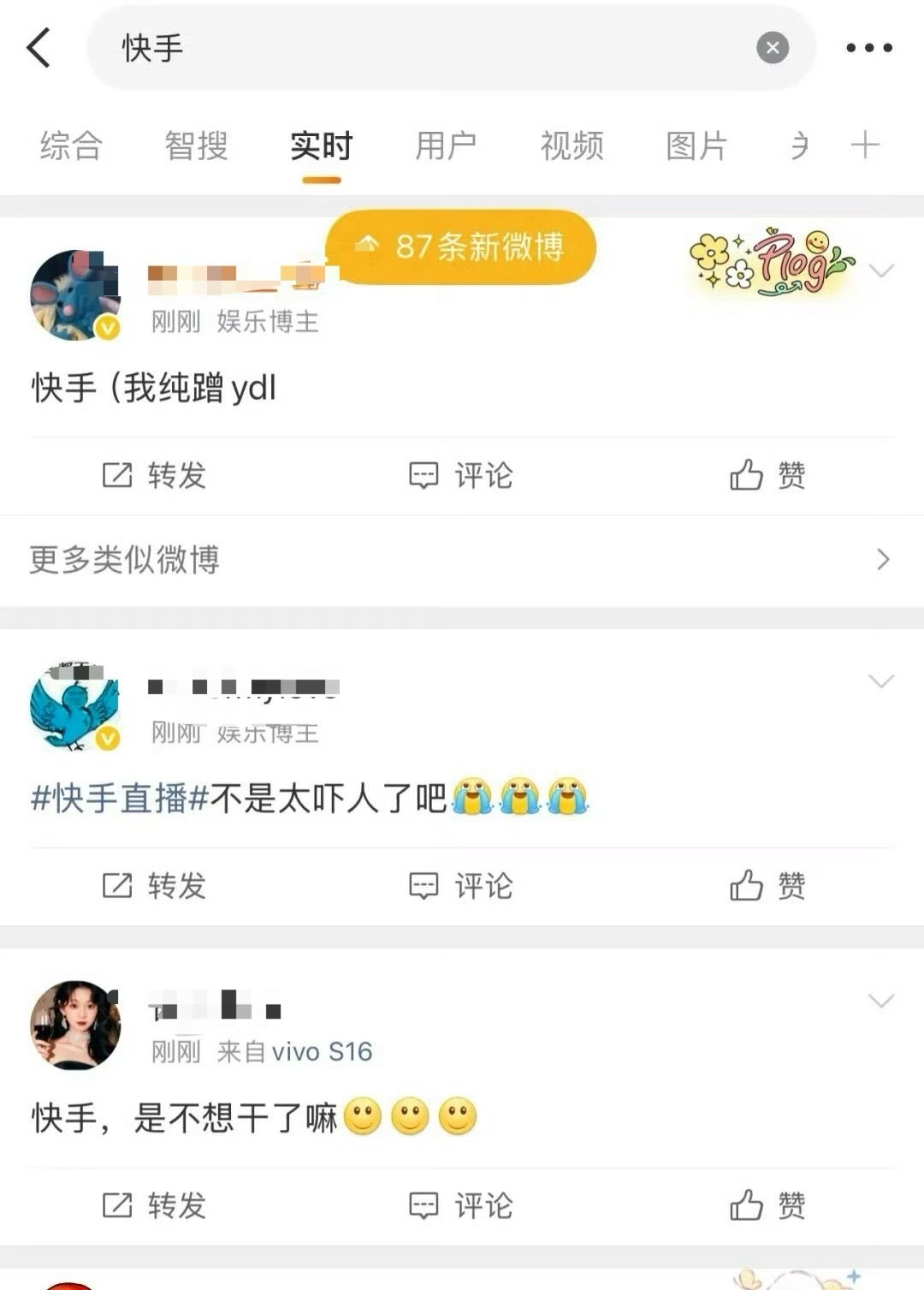This screenshot has width=924, height=1290.
Task: Click 更多类似微博 to see similar posts
Action: click(122, 560)
